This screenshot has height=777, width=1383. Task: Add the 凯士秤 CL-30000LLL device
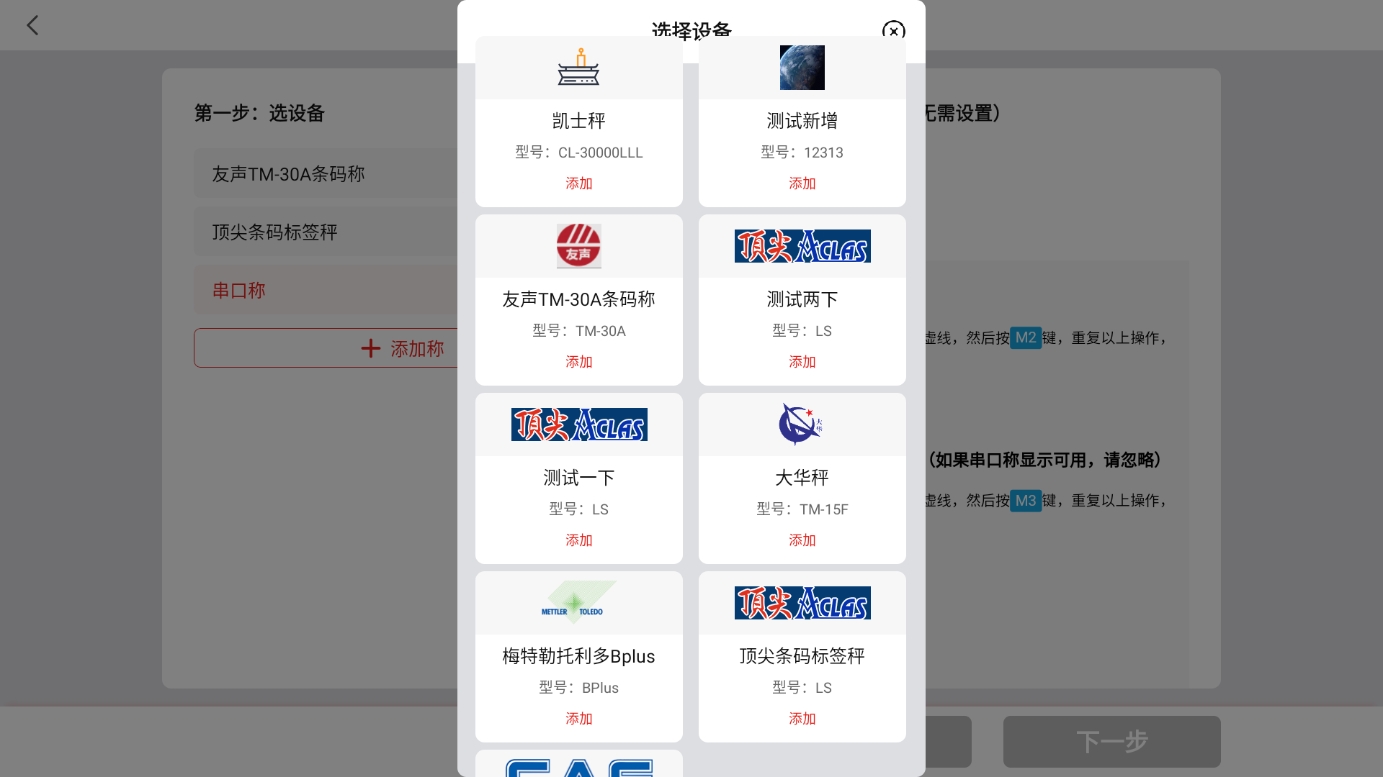(x=579, y=183)
